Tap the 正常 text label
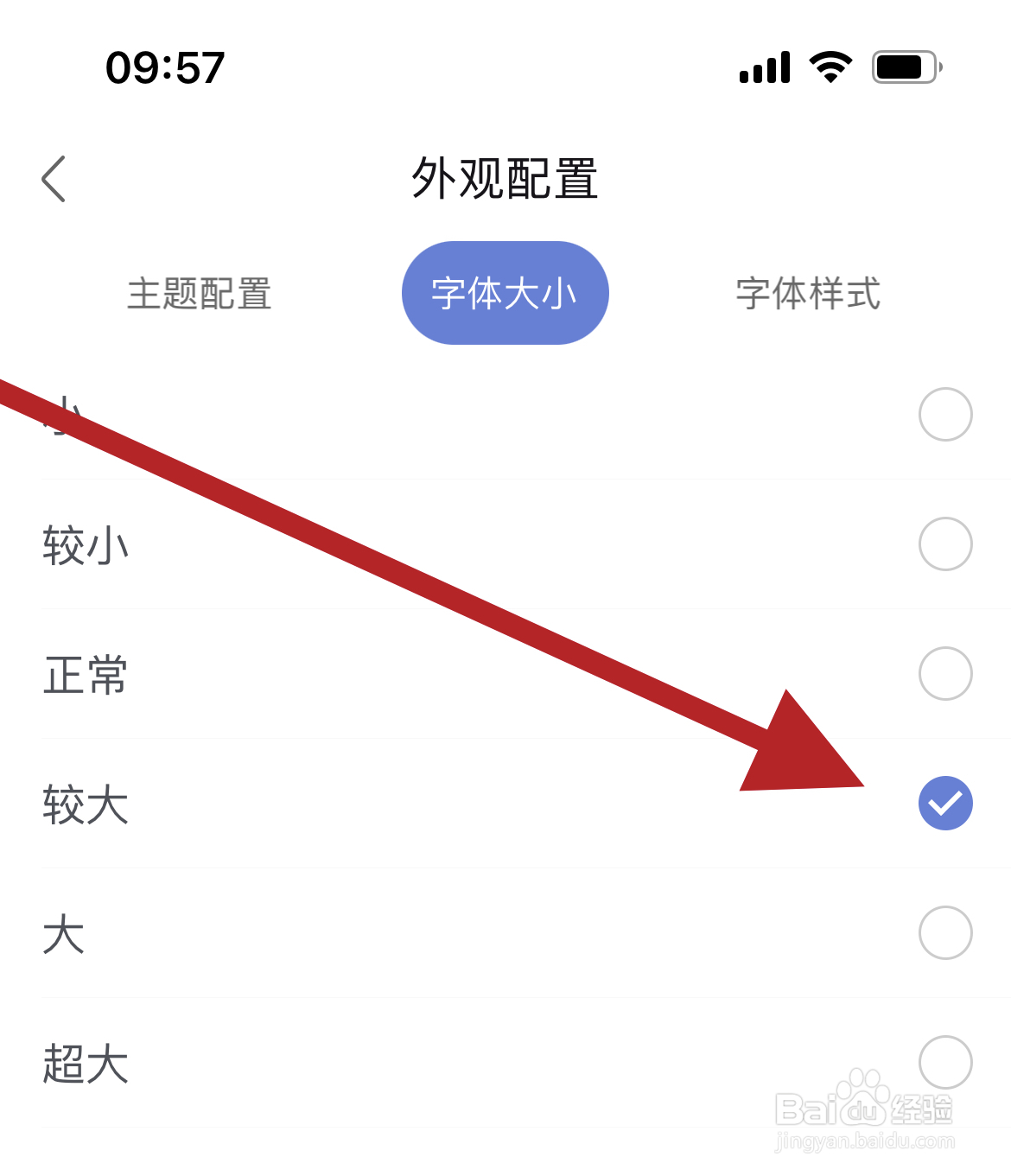 [86, 676]
